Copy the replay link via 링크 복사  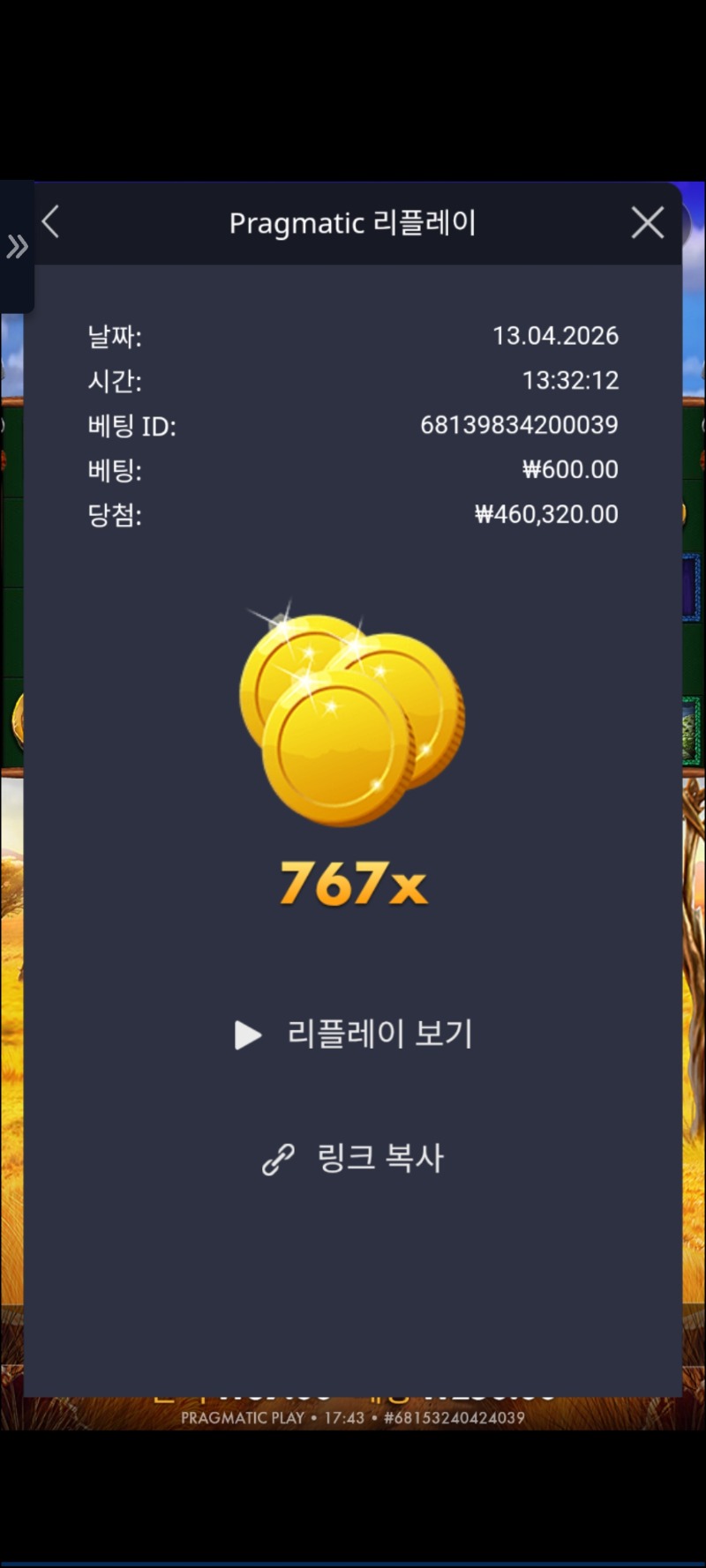(354, 1158)
